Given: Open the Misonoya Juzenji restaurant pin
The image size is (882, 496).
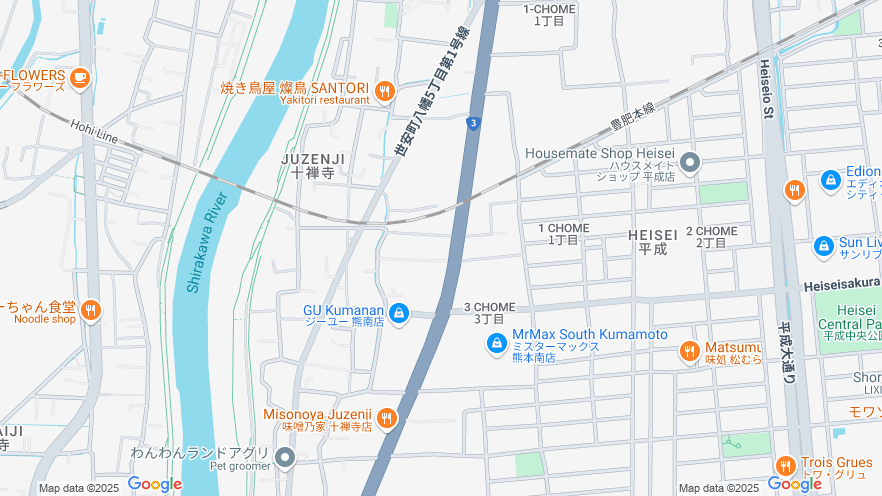Looking at the screenshot, I should pos(385,419).
